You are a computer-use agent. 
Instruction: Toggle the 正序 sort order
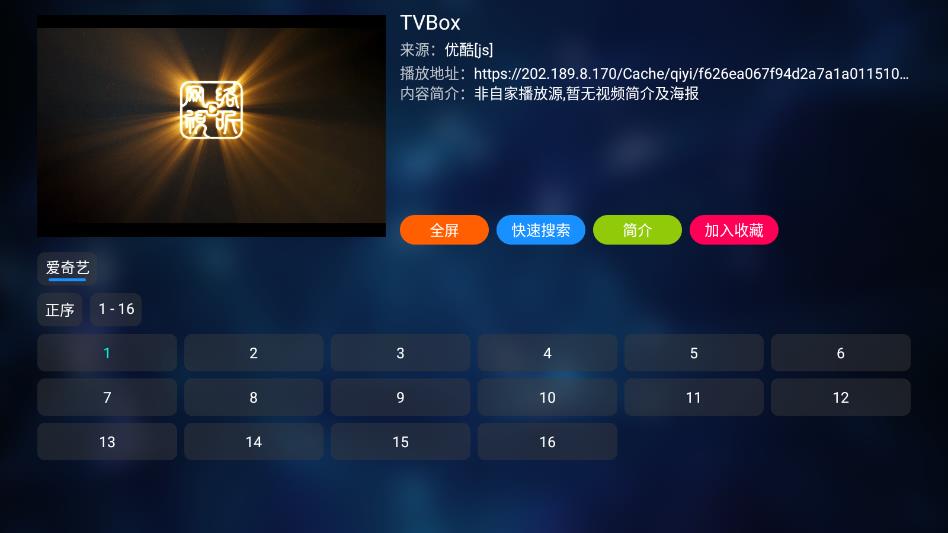tap(60, 310)
